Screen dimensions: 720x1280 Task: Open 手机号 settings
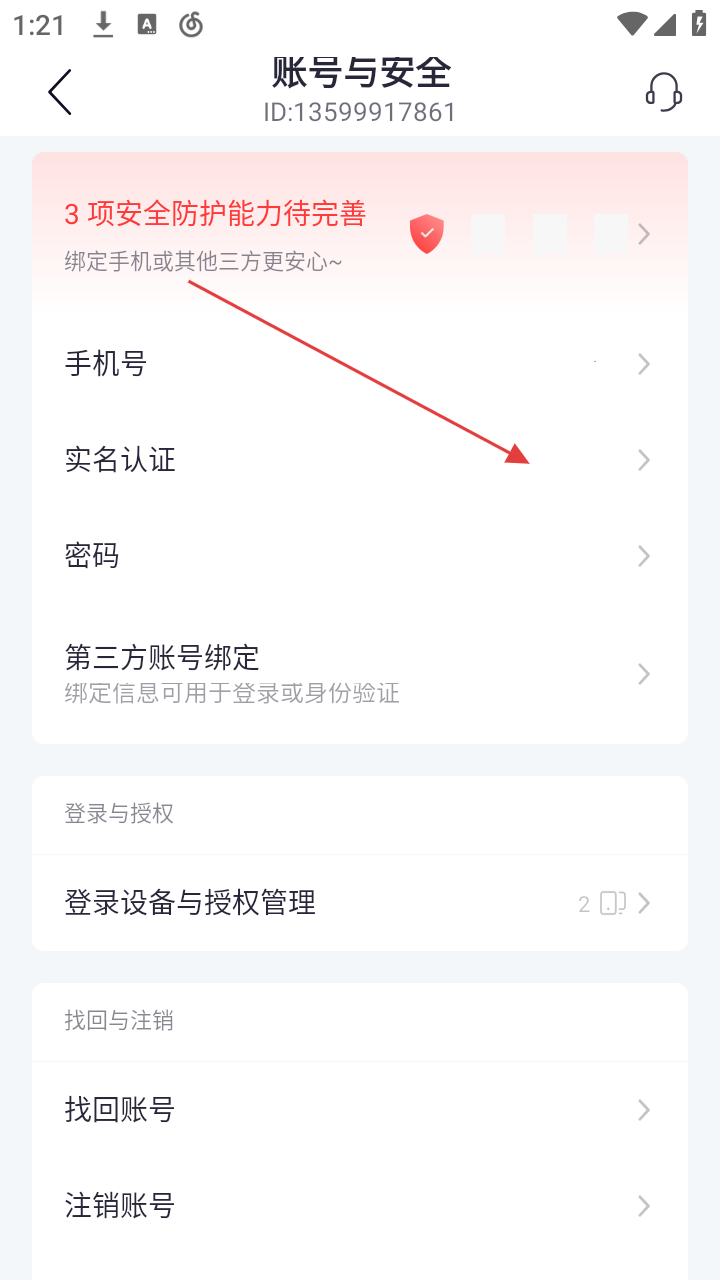360,364
